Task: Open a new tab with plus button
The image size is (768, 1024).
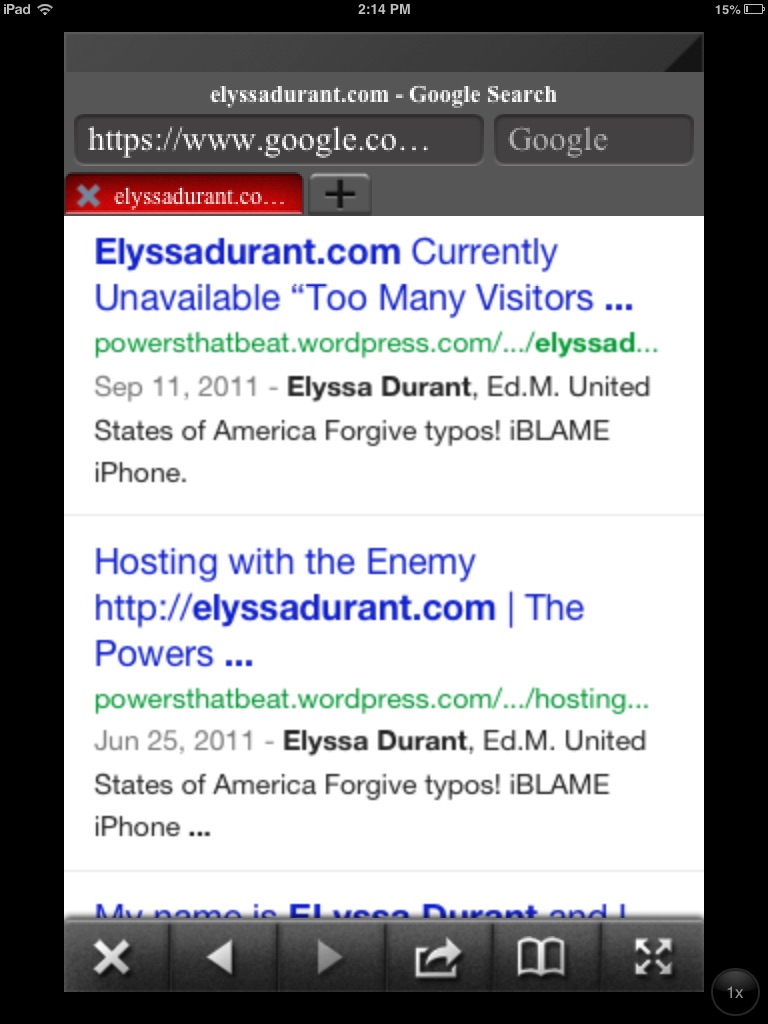Action: coord(340,195)
